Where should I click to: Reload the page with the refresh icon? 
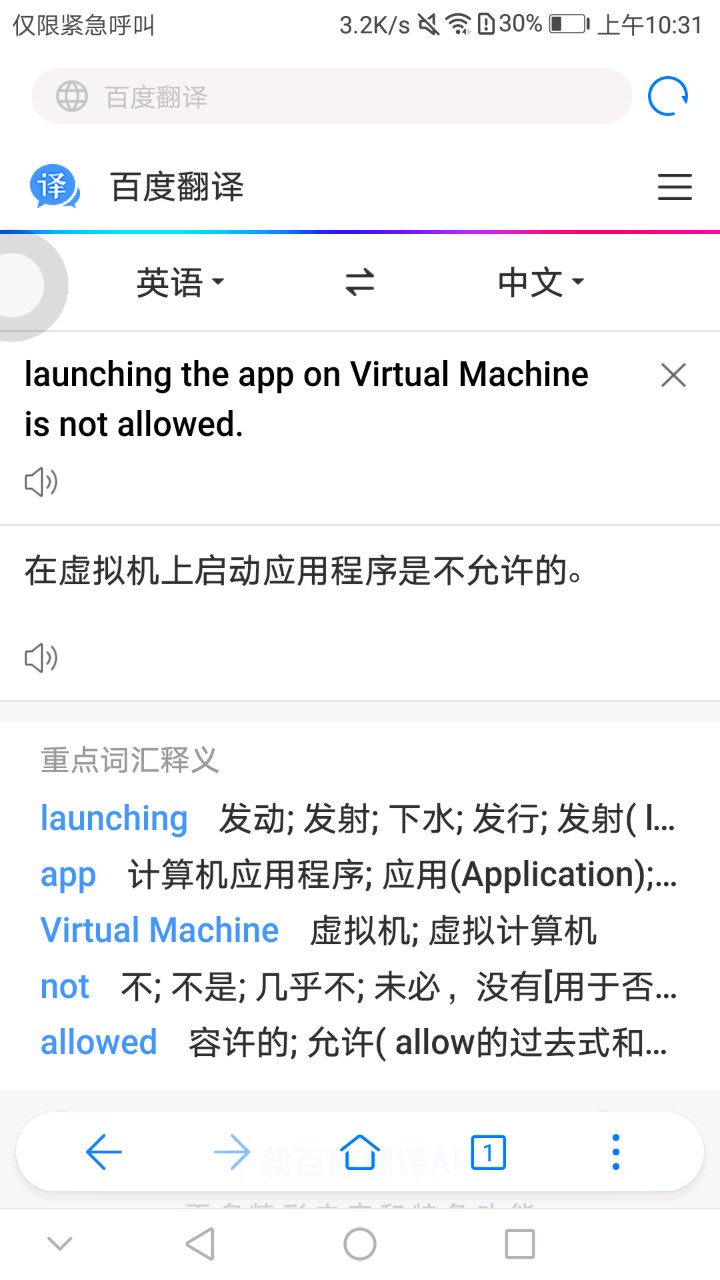(x=668, y=97)
